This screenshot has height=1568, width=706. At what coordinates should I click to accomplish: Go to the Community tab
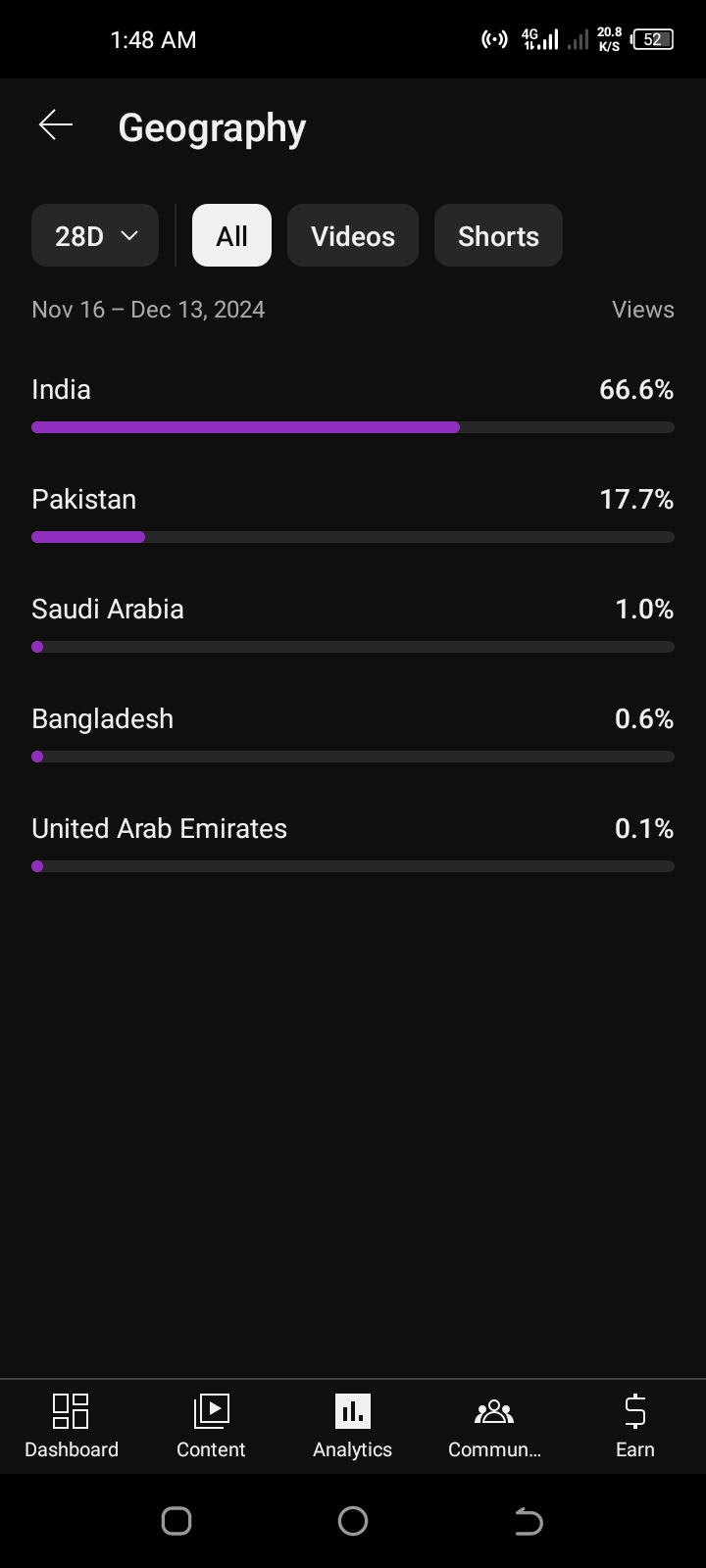[494, 1427]
